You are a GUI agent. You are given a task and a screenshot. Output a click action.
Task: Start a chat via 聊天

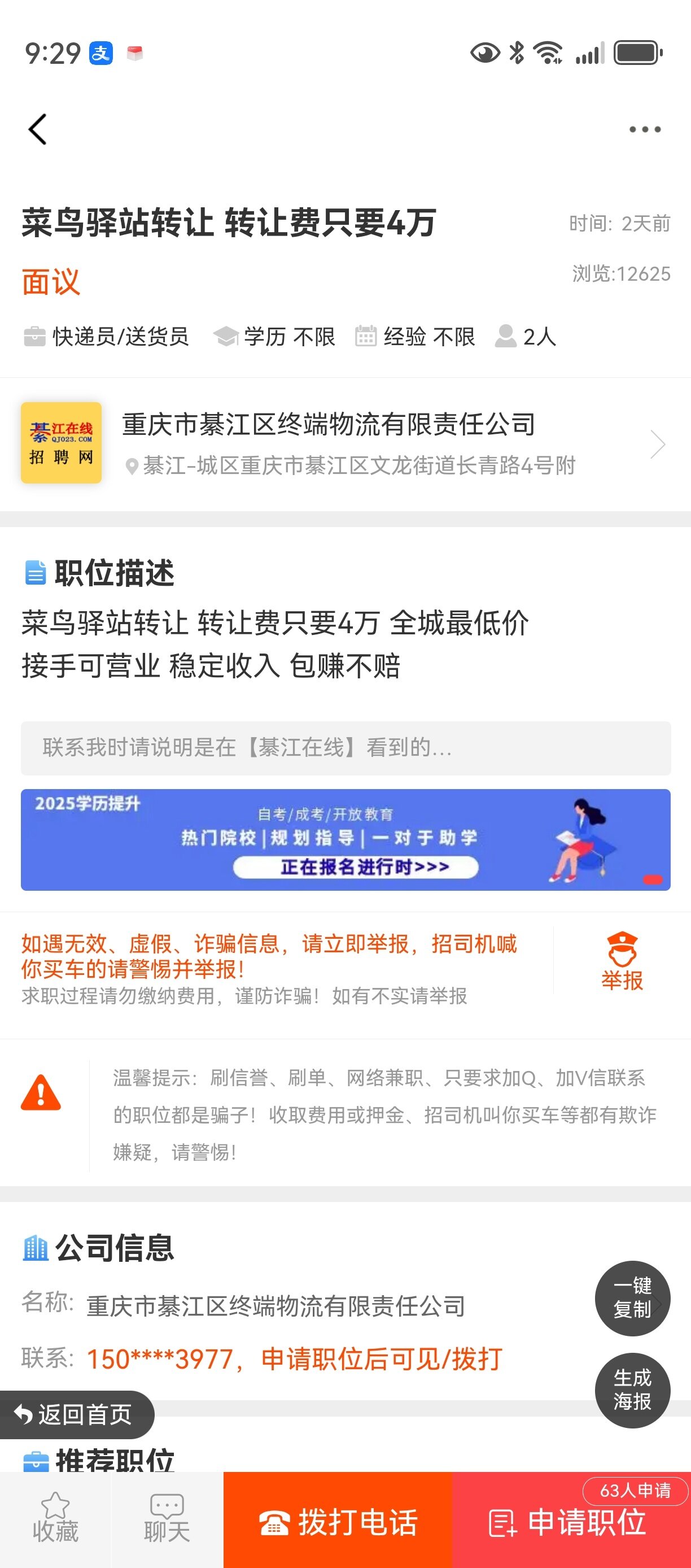pos(167,1519)
